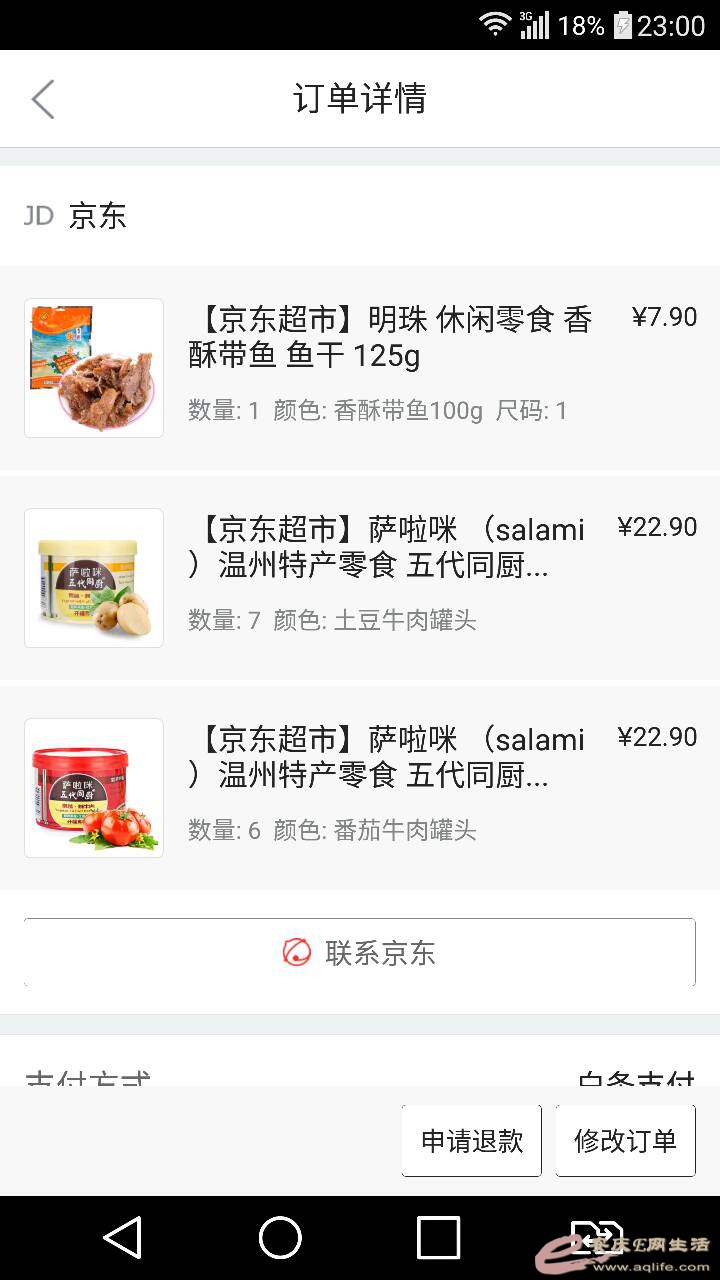Go back from the order details page
720x1280 pixels.
point(43,99)
